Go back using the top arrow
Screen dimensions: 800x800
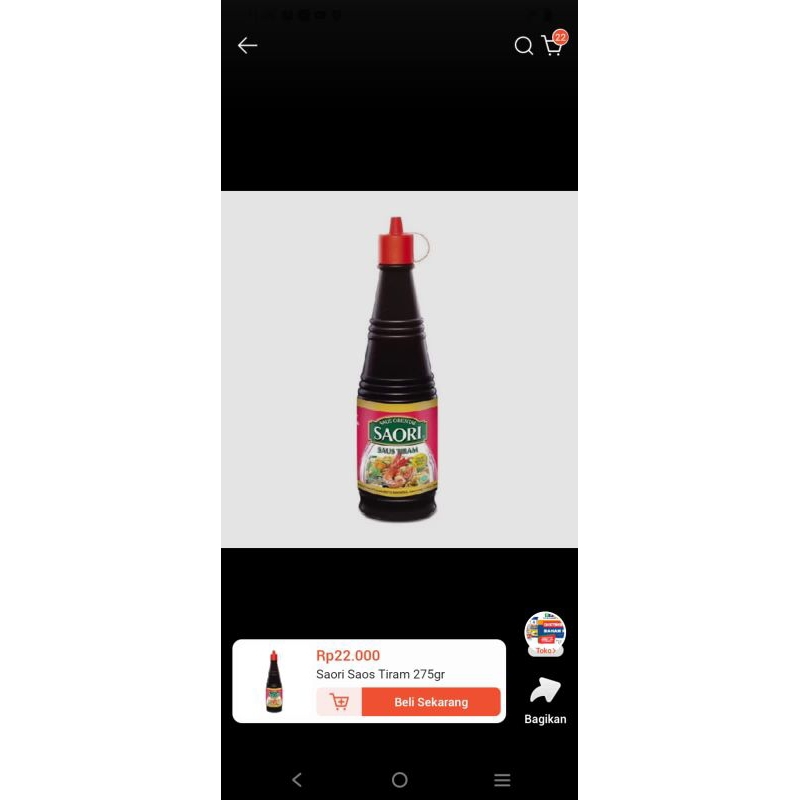pyautogui.click(x=247, y=45)
